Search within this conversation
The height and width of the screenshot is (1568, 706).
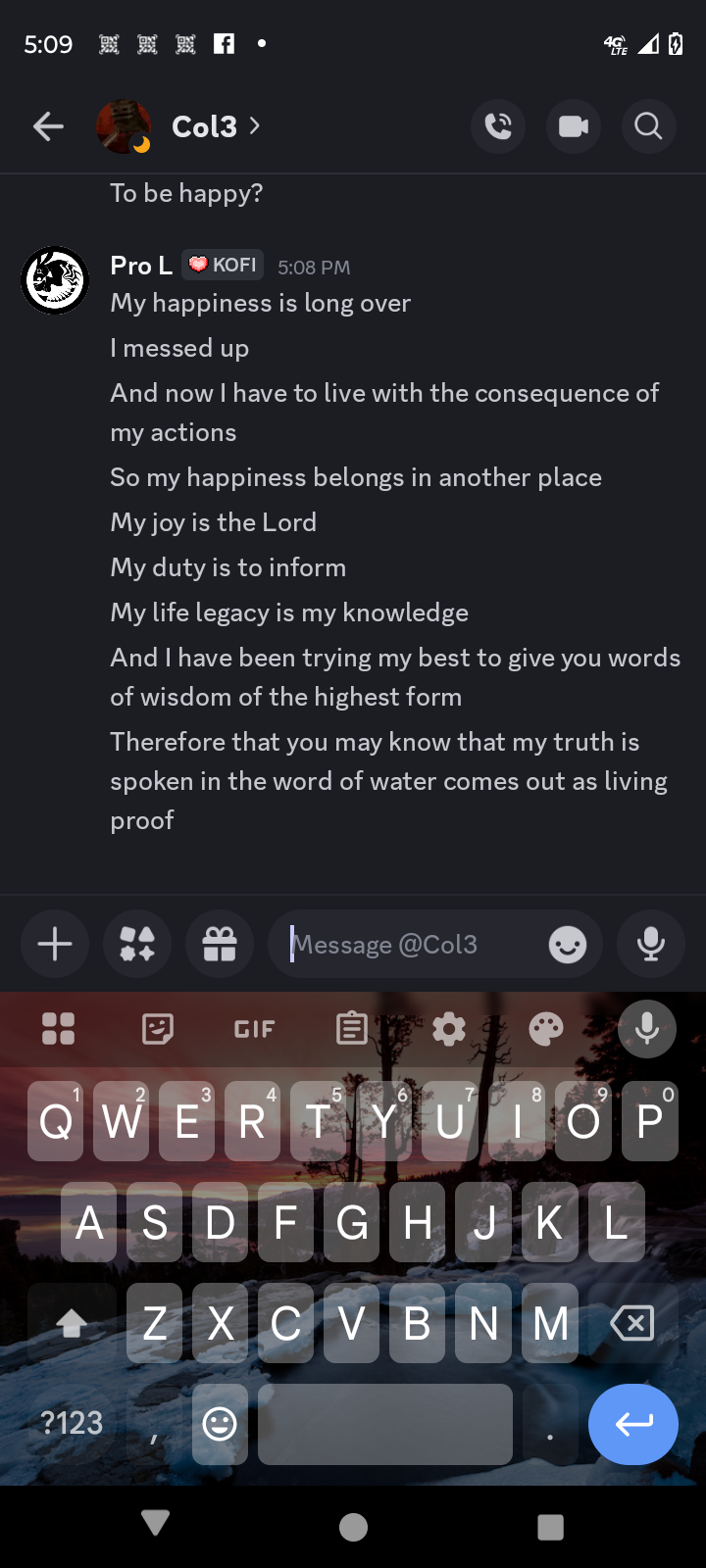pyautogui.click(x=648, y=126)
